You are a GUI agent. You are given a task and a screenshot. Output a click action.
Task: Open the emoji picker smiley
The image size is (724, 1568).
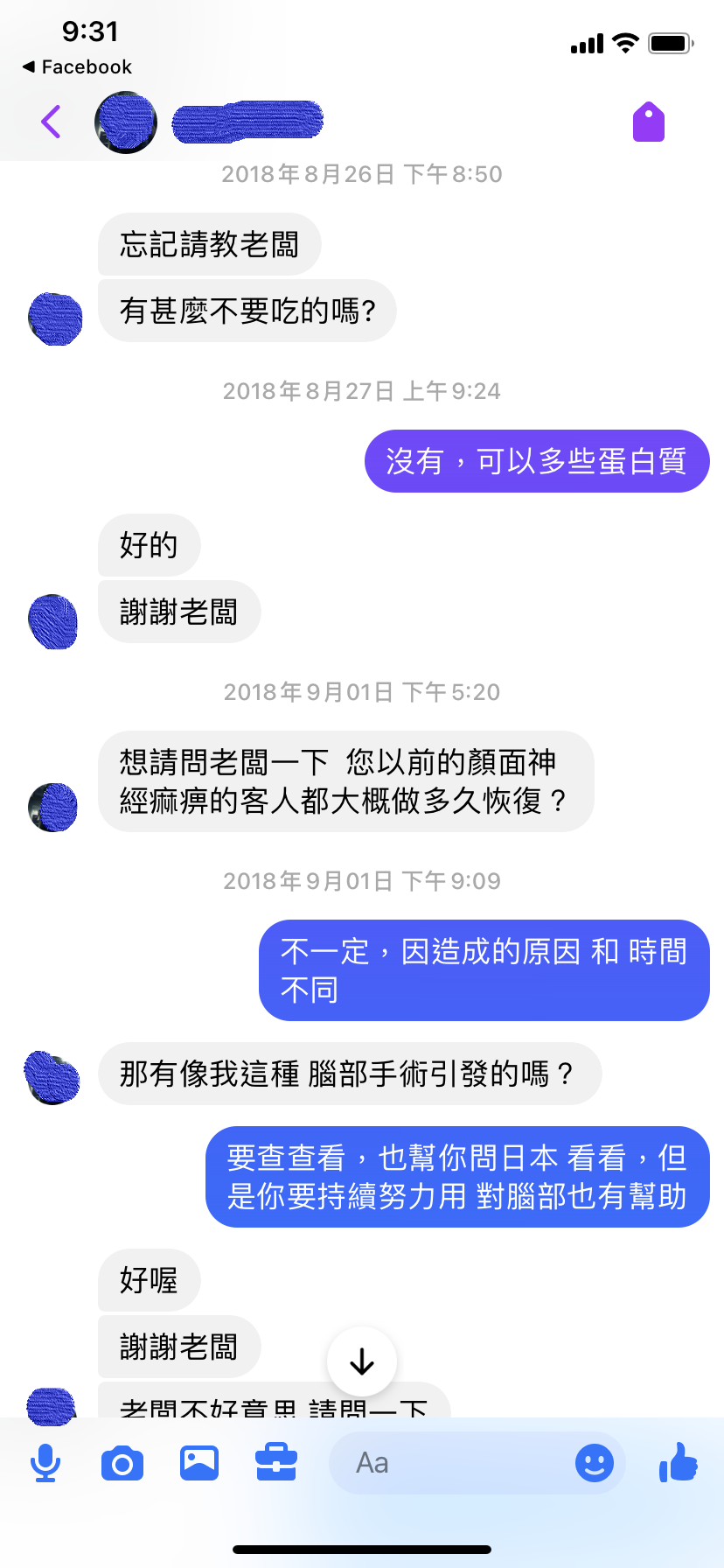pyautogui.click(x=595, y=1462)
